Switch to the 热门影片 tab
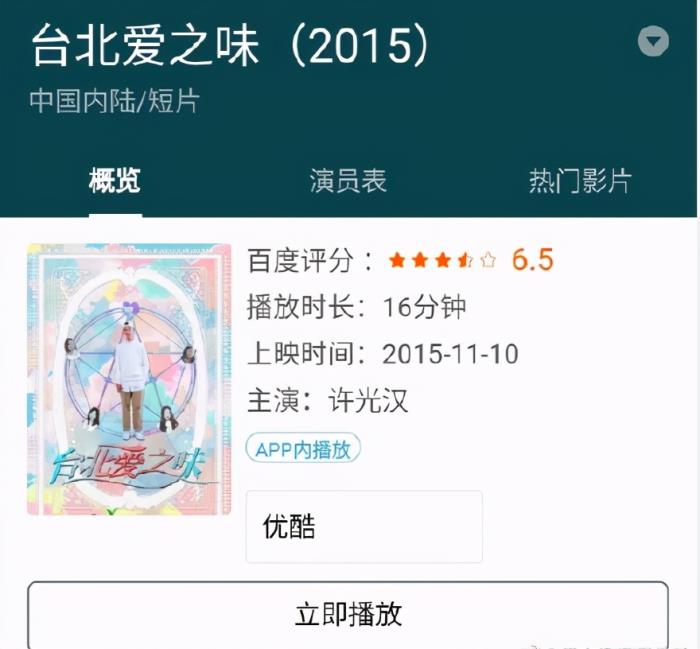The height and width of the screenshot is (649, 700). coord(580,181)
